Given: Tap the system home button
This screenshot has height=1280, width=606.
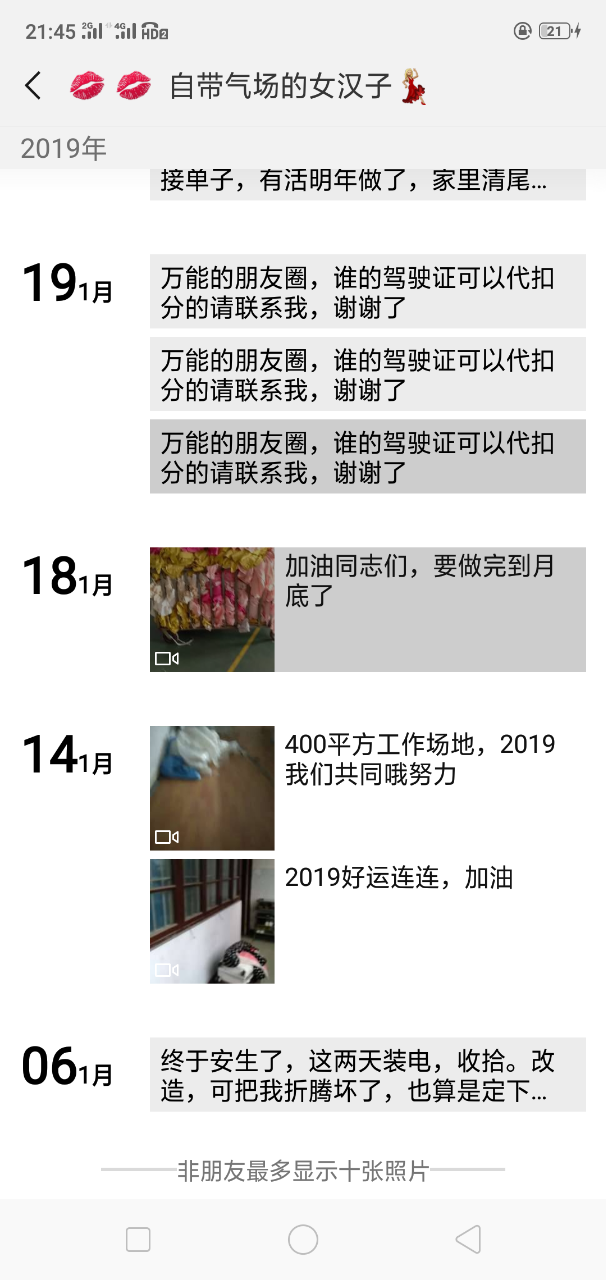Looking at the screenshot, I should pos(303,1240).
